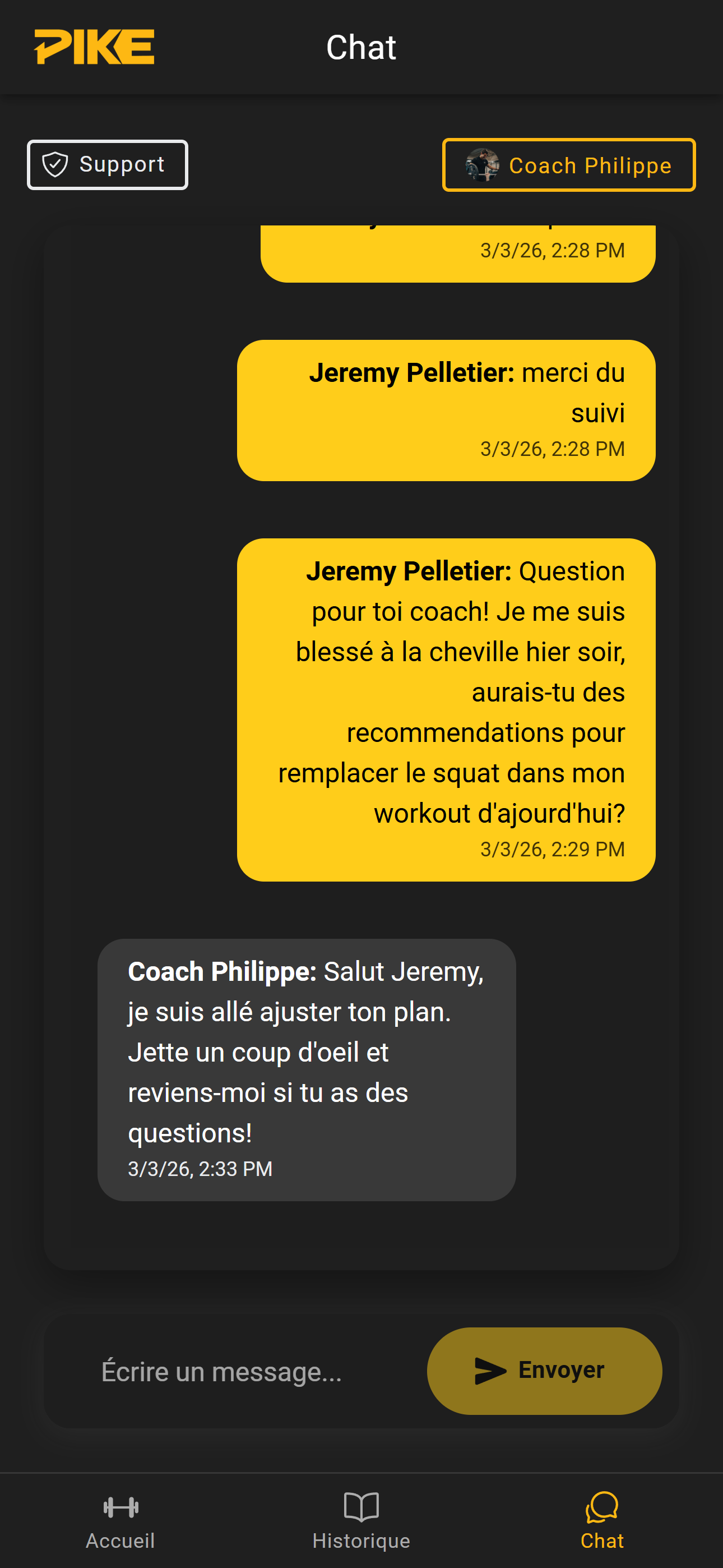Switch to the Support chat
The image size is (723, 1568).
click(107, 165)
